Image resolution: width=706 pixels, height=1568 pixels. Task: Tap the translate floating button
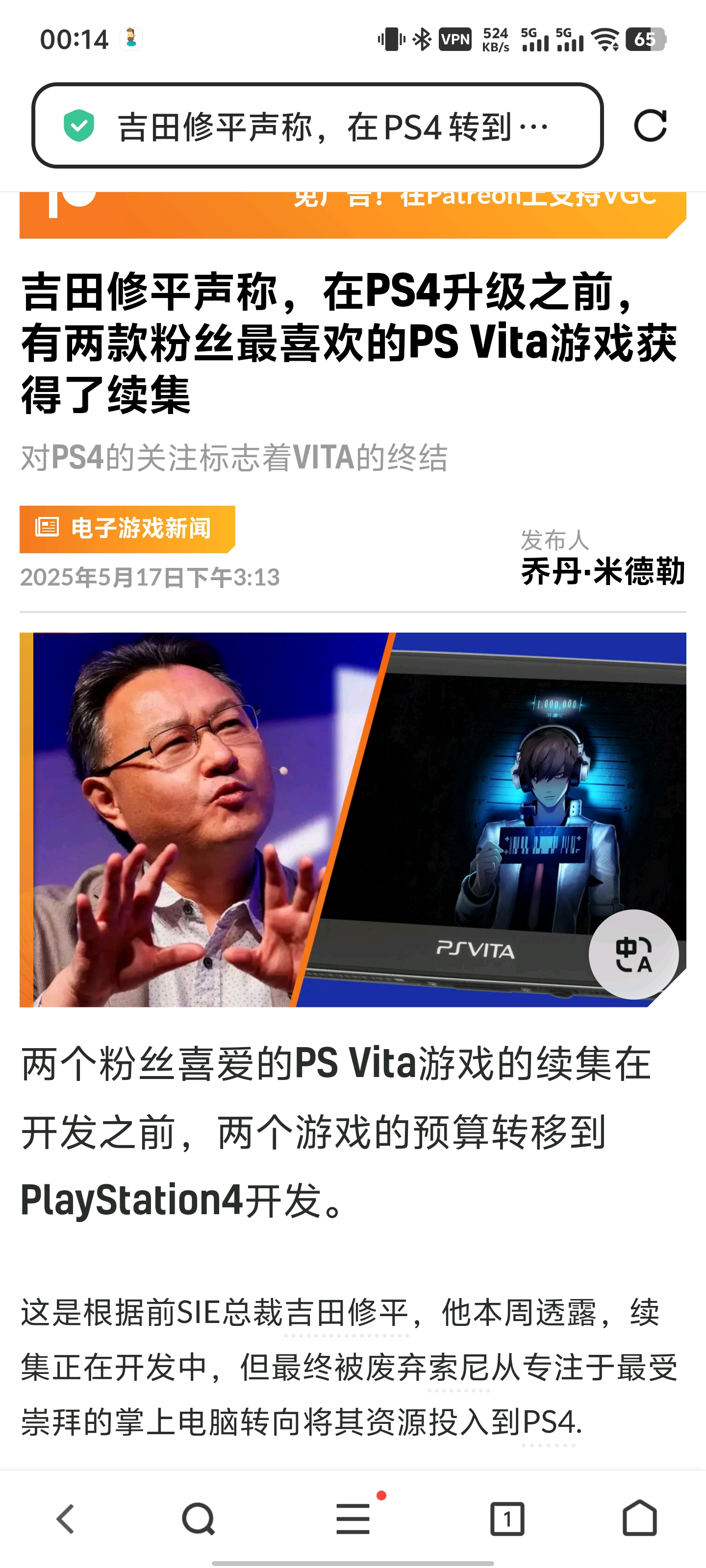tap(633, 954)
